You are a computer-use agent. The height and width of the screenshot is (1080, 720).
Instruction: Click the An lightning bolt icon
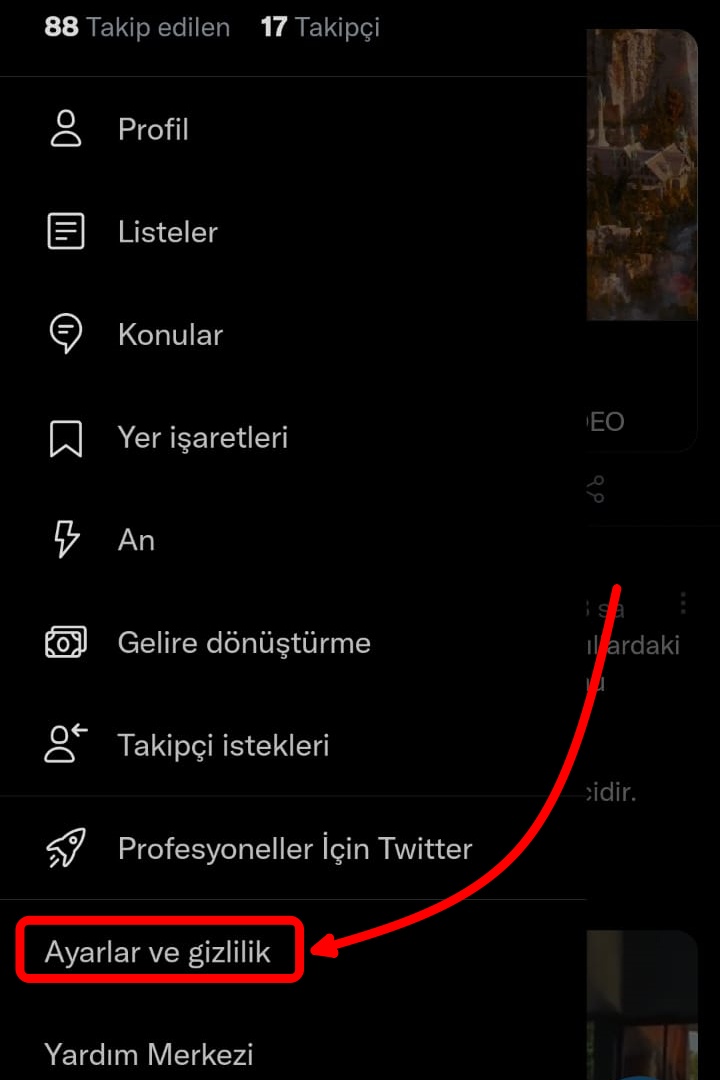(x=64, y=539)
